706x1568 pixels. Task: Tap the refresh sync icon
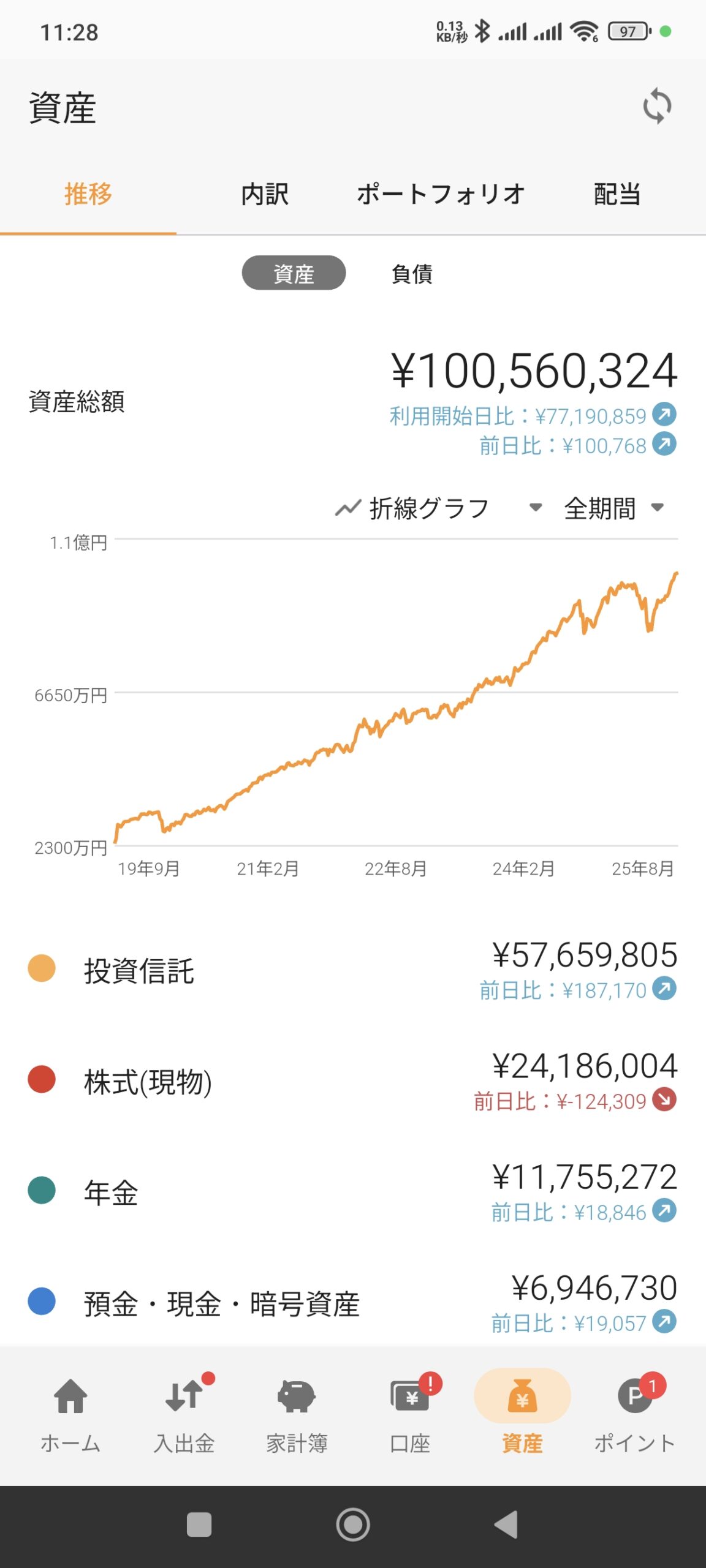(657, 106)
